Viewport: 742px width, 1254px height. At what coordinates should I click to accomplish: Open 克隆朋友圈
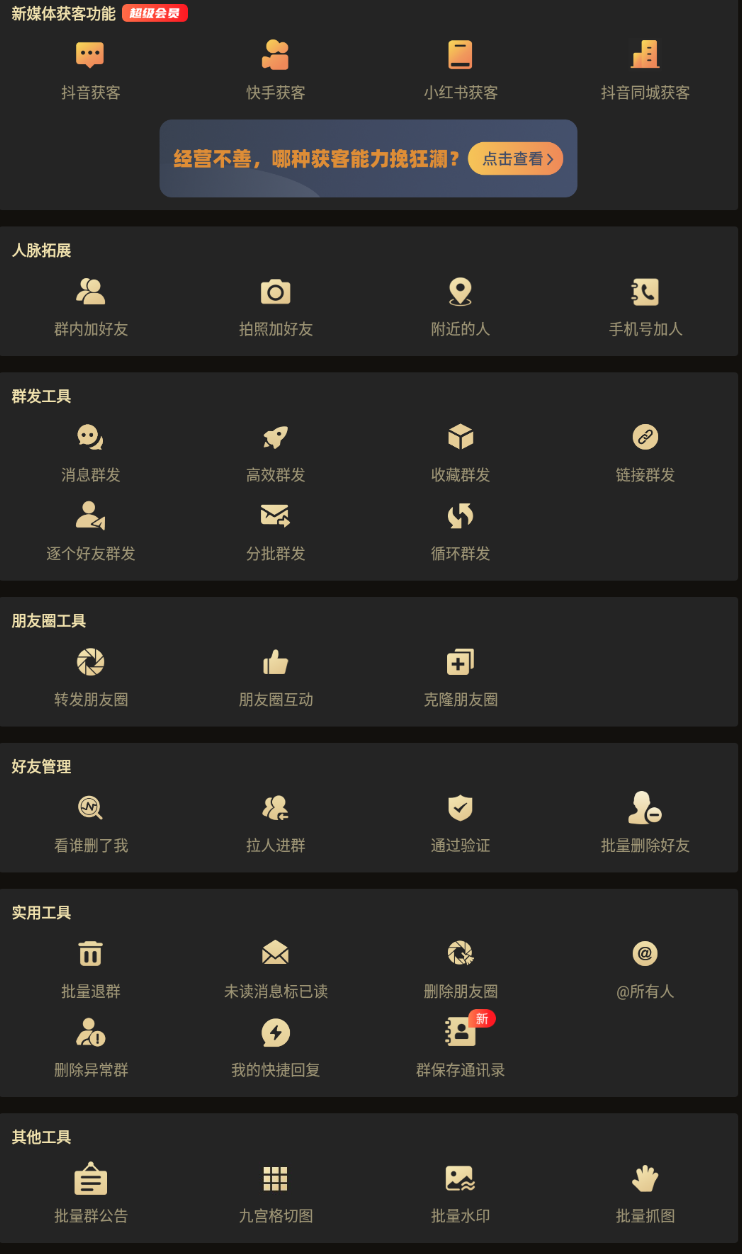[460, 676]
